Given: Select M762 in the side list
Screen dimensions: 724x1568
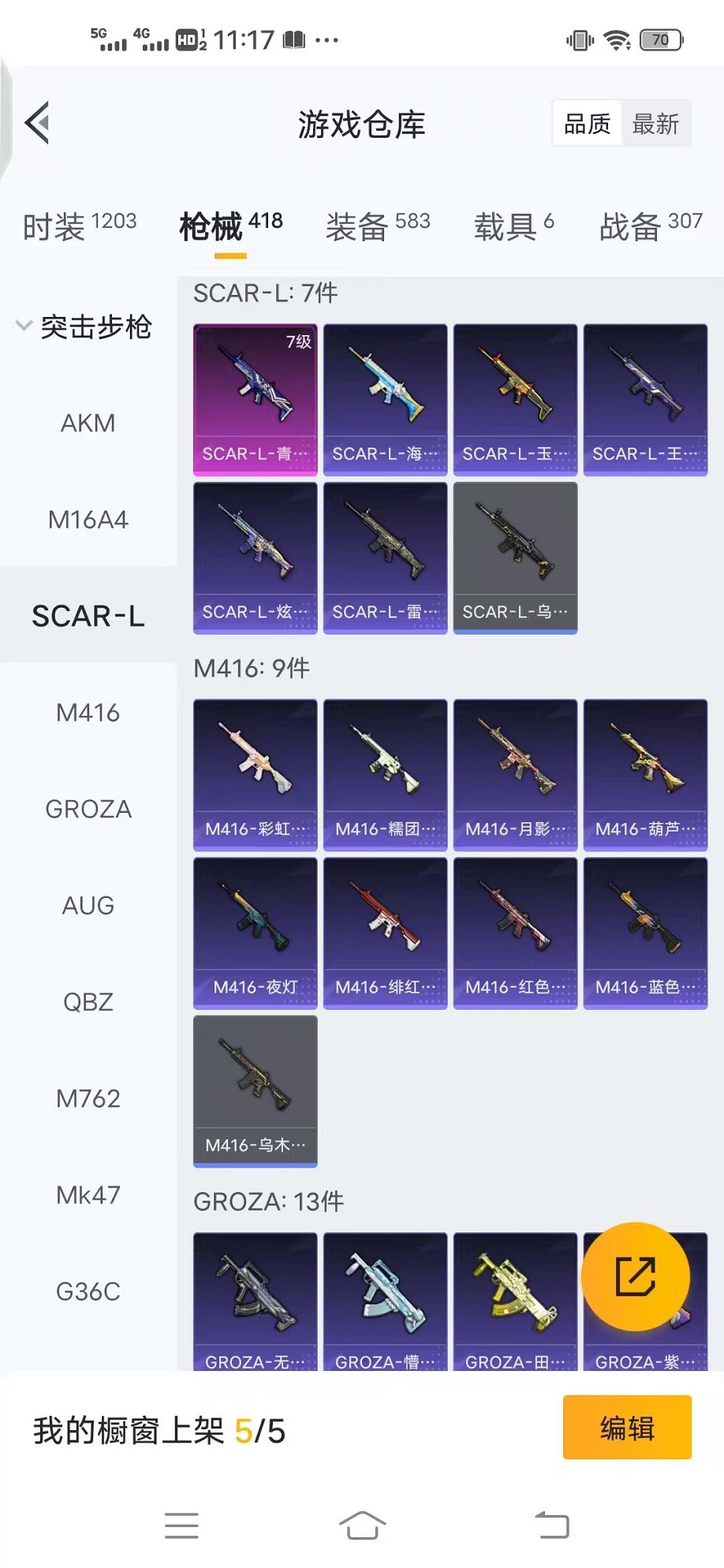Looking at the screenshot, I should (x=88, y=1098).
